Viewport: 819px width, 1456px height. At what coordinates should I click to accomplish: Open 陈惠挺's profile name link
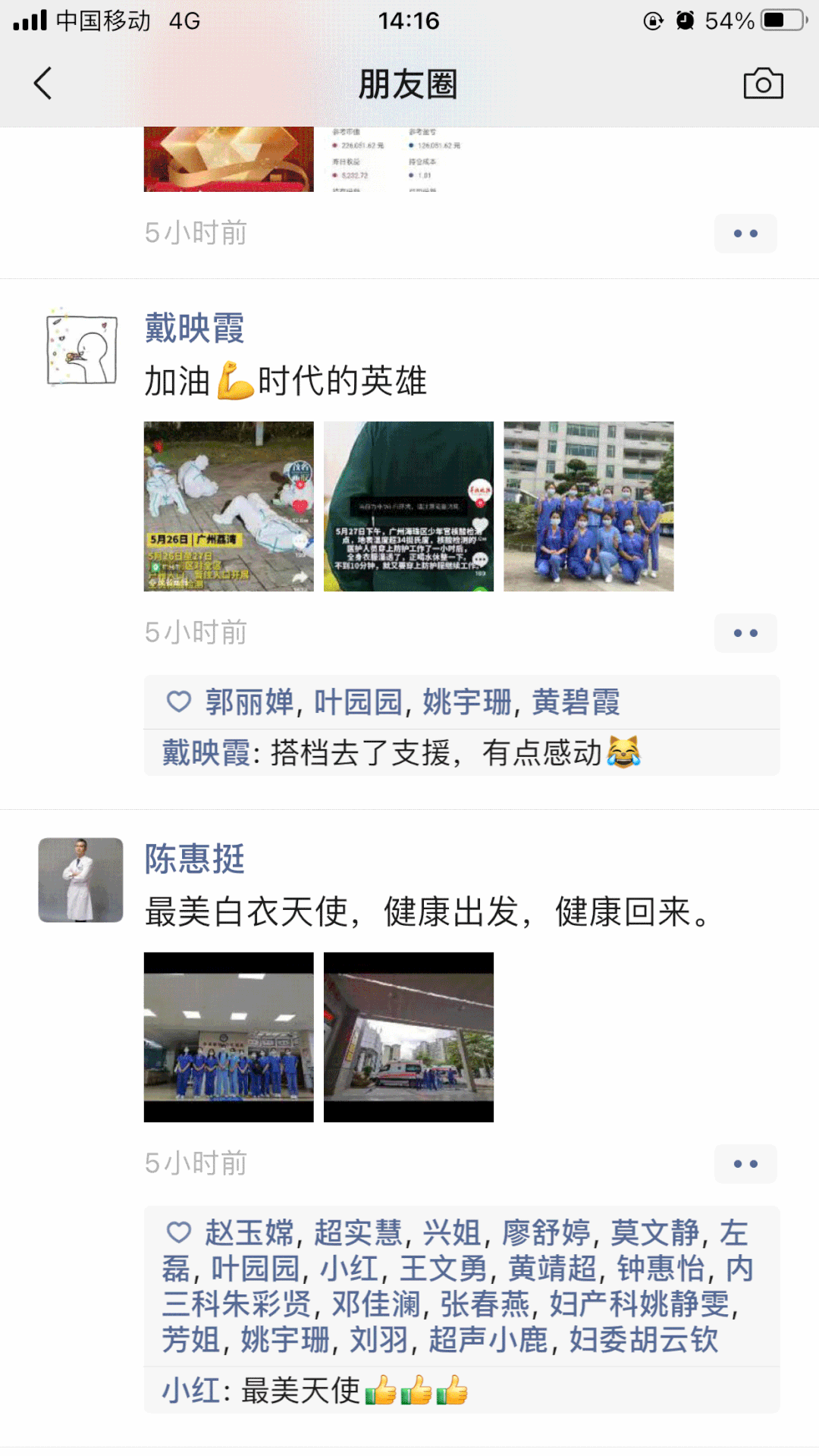(x=194, y=859)
